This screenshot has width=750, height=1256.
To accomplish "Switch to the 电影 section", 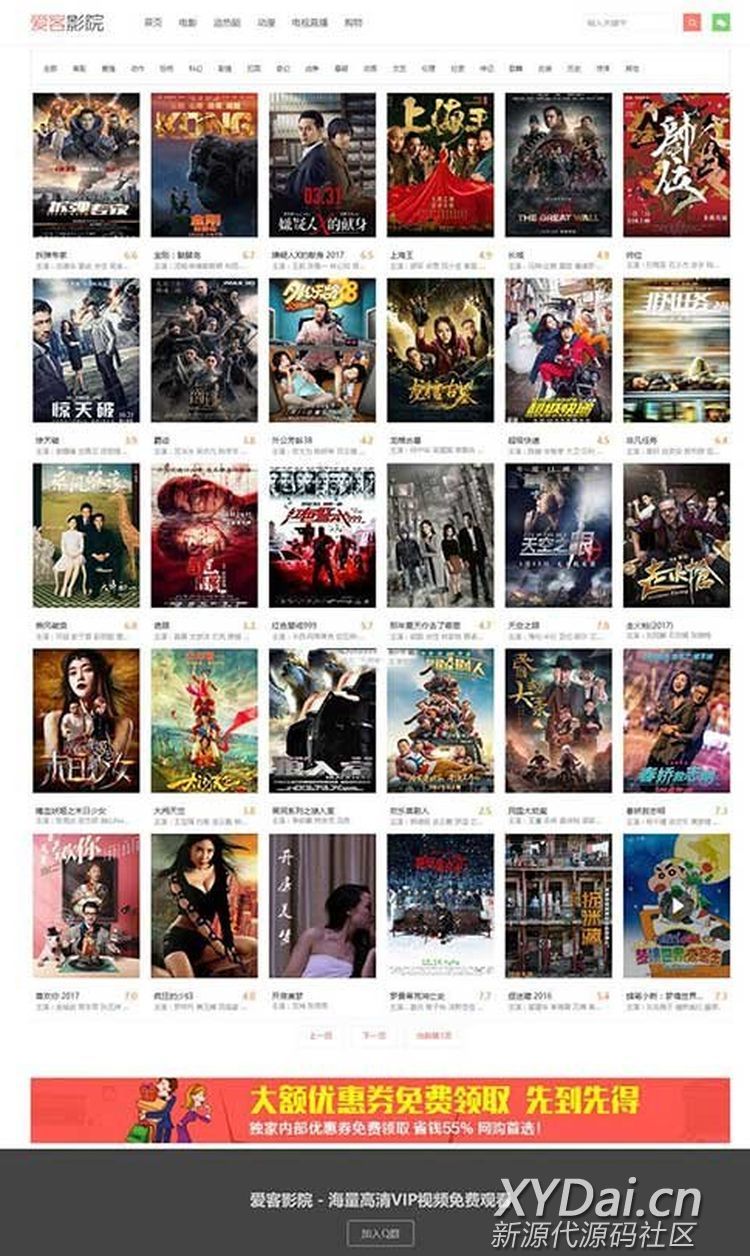I will click(x=188, y=22).
